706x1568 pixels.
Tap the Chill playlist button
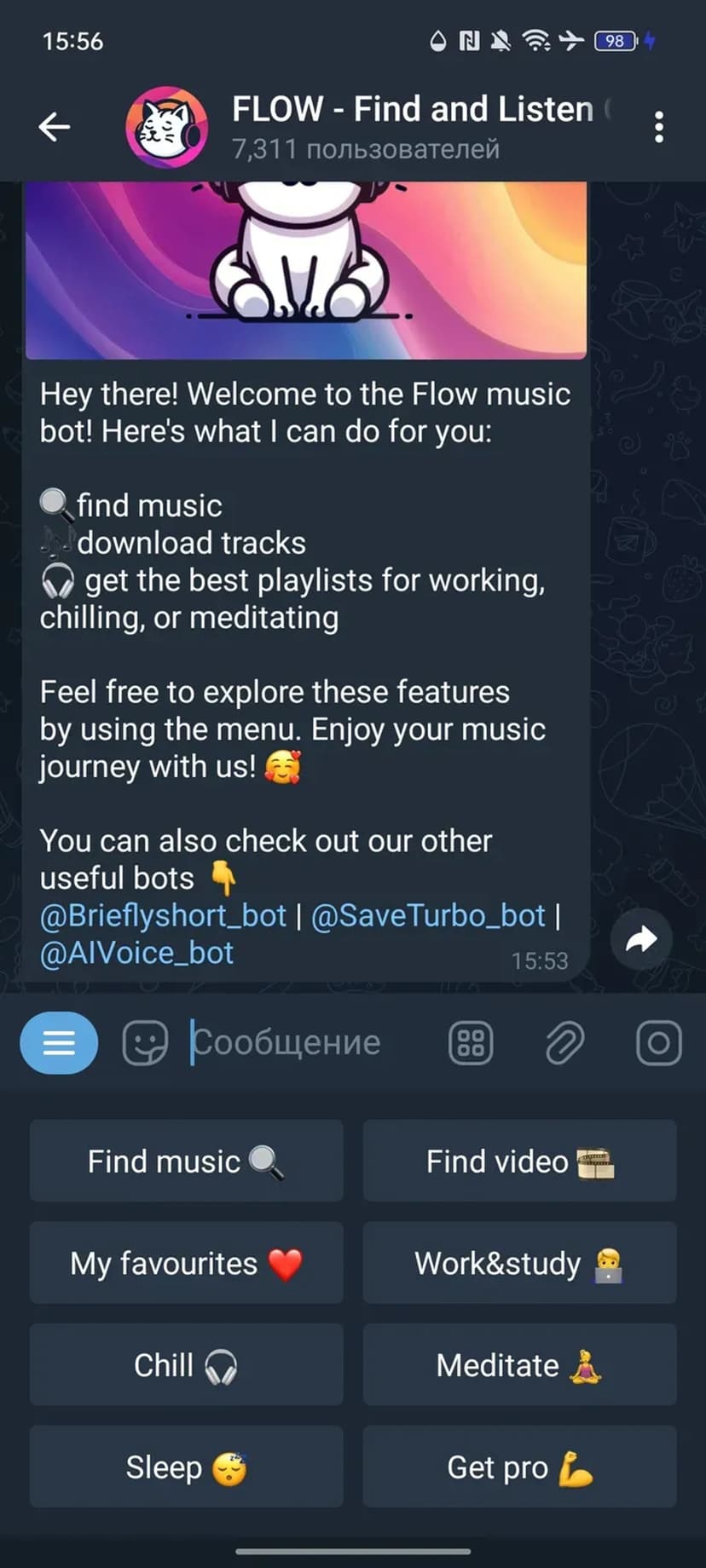click(186, 1365)
